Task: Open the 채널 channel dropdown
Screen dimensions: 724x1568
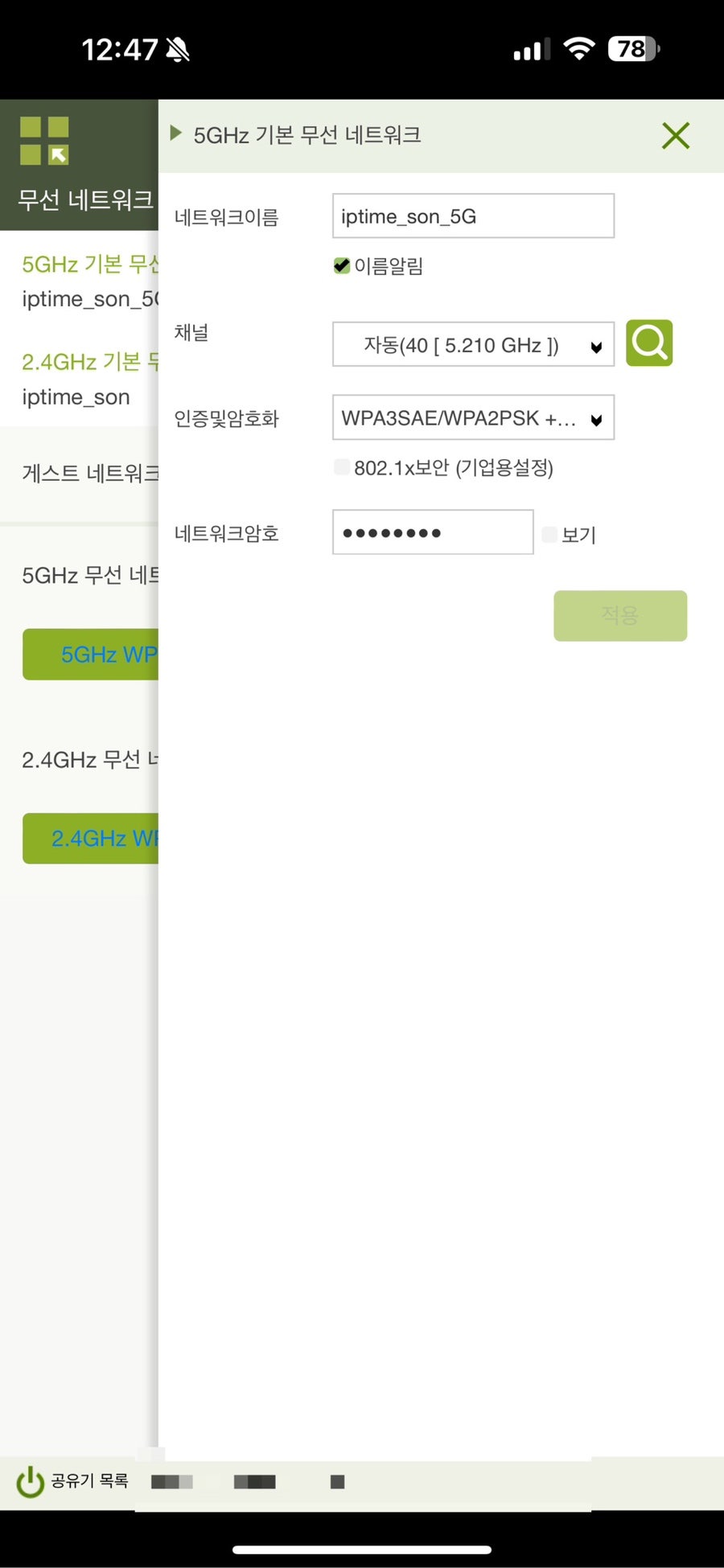Action: (473, 344)
